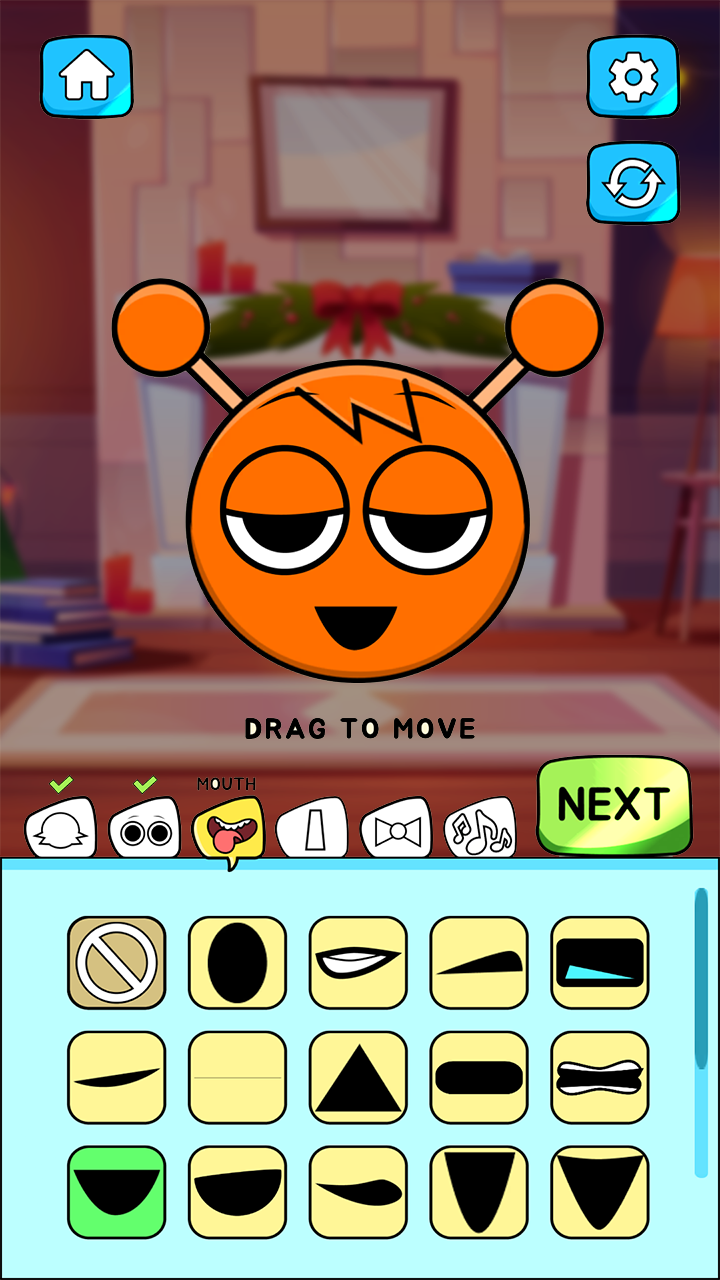
Task: Select the music notes sound category icon
Action: [478, 828]
